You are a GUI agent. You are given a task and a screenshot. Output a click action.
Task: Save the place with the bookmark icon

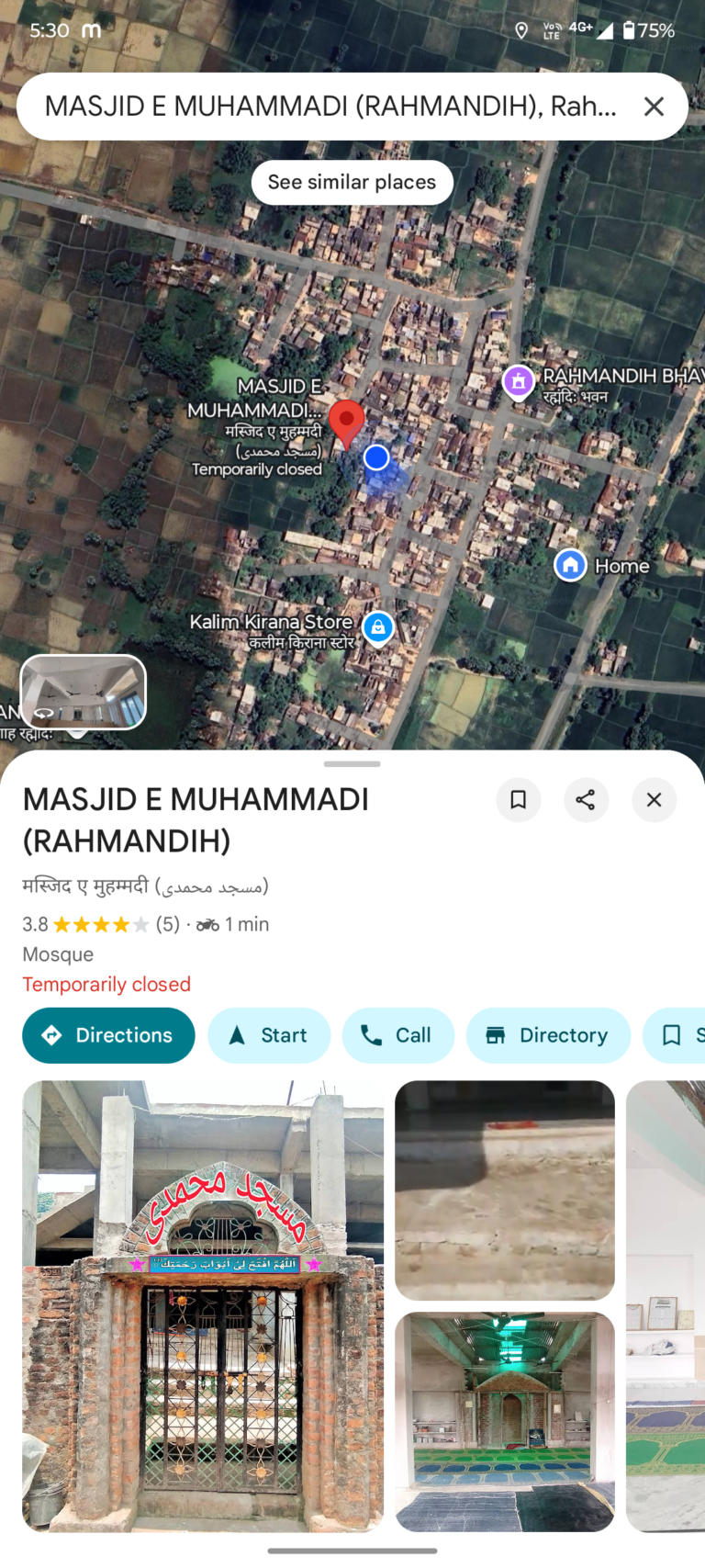tap(518, 800)
